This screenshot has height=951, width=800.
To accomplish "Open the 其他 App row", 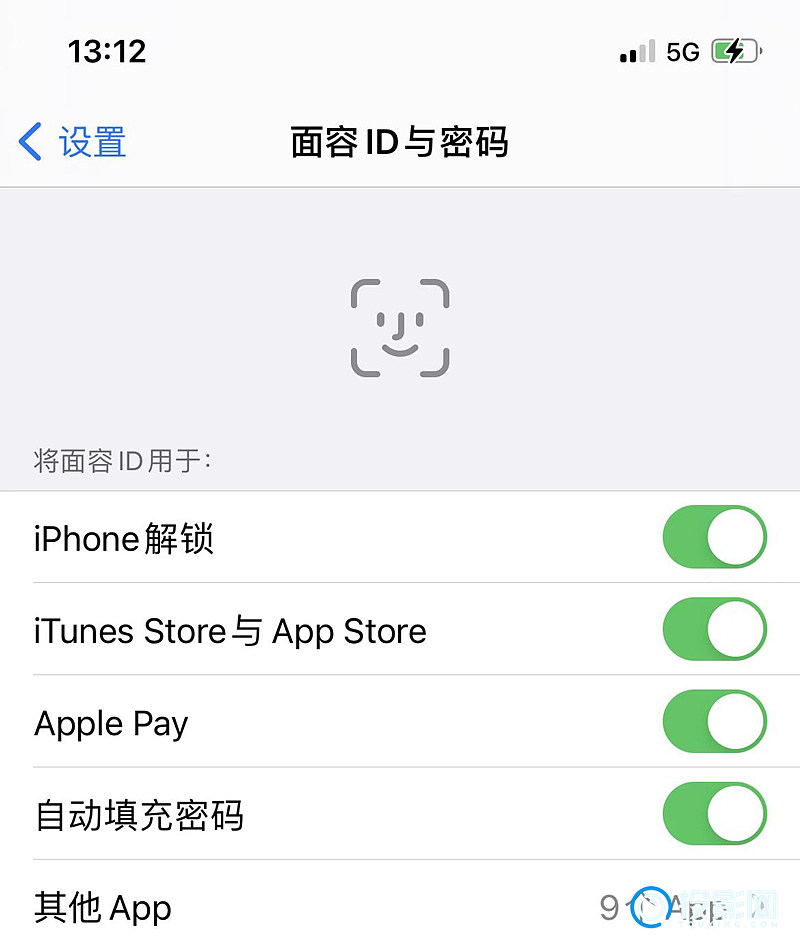I will pyautogui.click(x=400, y=907).
